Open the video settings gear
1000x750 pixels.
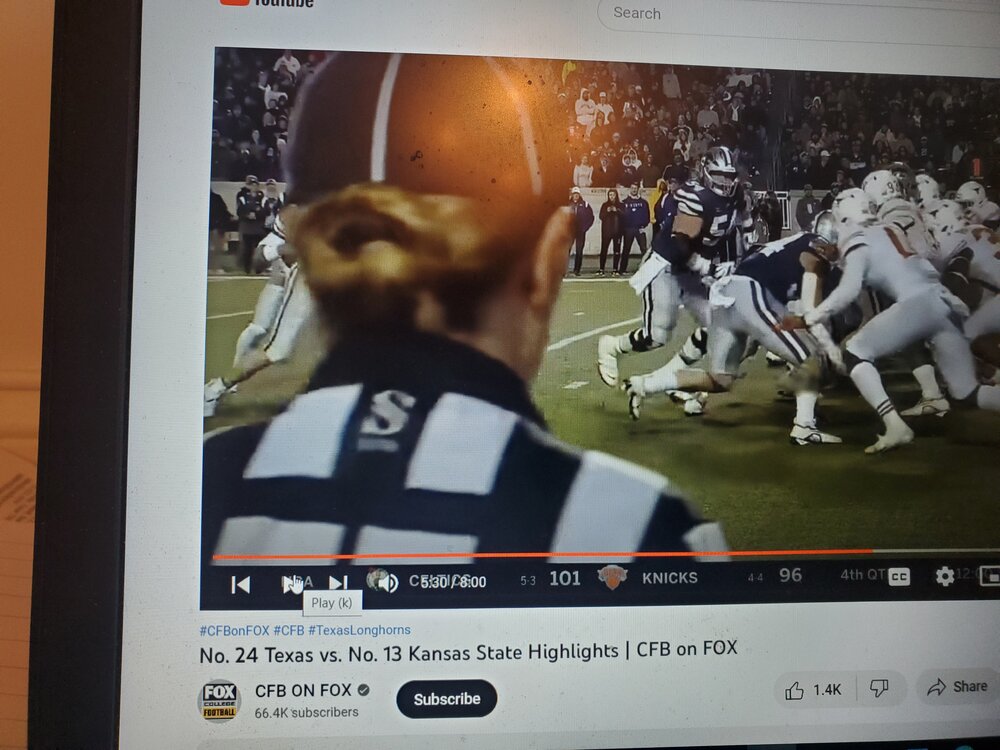pyautogui.click(x=944, y=576)
